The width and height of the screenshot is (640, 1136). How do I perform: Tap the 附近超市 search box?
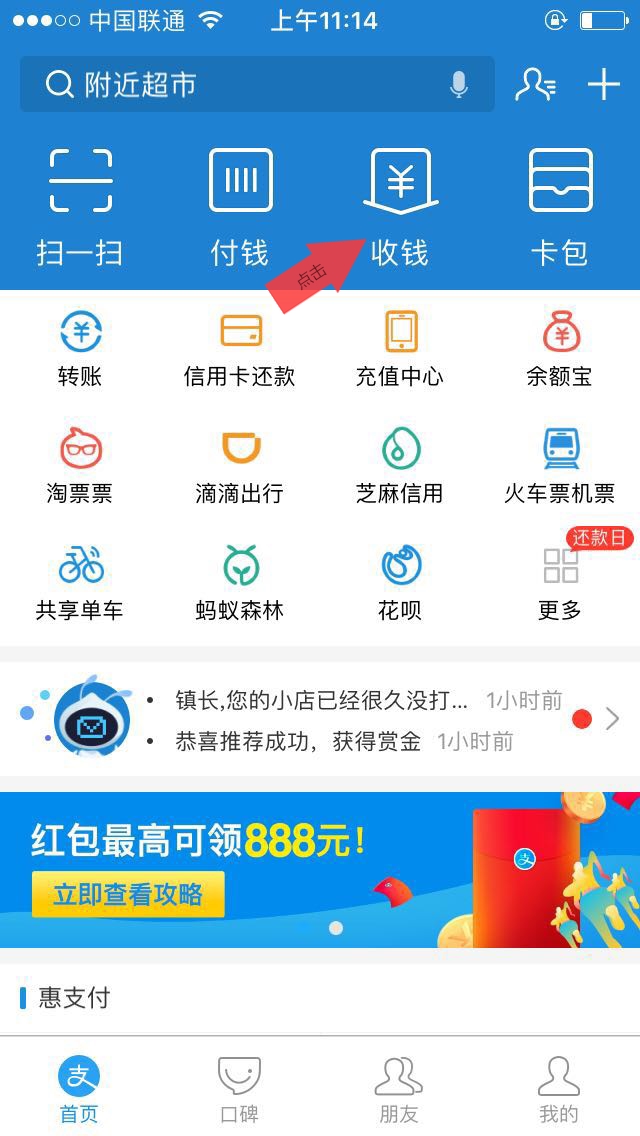[257, 85]
